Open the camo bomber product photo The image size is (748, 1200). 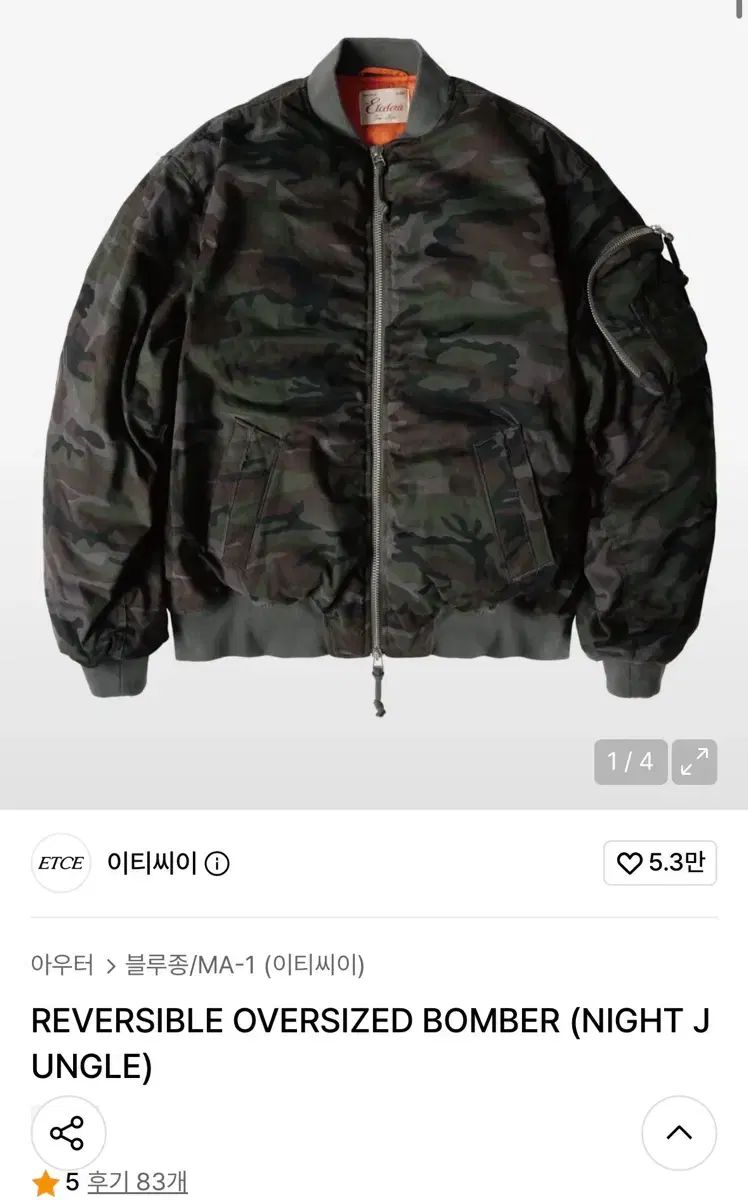click(x=374, y=380)
